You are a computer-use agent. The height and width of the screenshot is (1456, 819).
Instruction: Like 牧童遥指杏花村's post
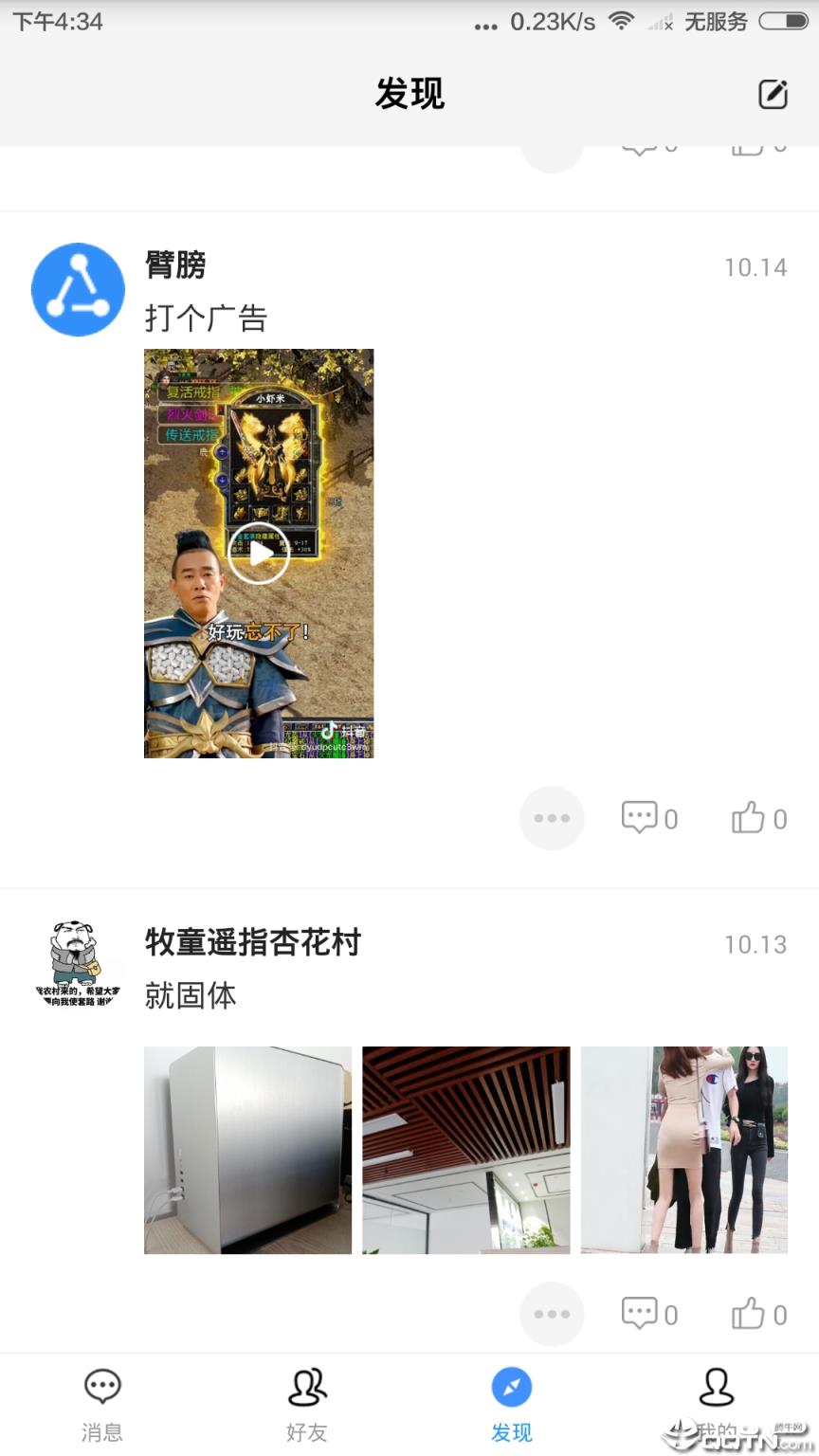[x=758, y=1314]
